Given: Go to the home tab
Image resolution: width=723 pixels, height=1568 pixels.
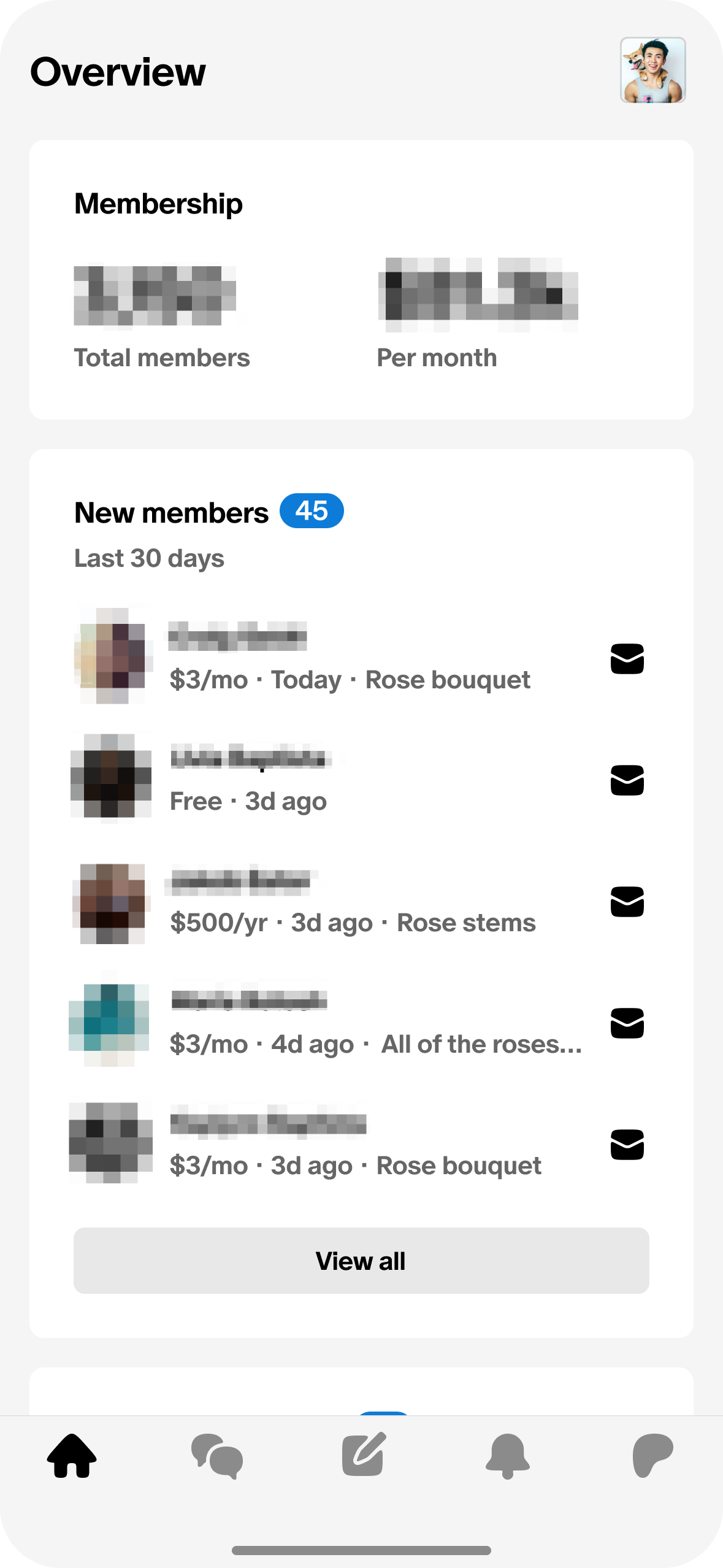Looking at the screenshot, I should click(x=72, y=1456).
